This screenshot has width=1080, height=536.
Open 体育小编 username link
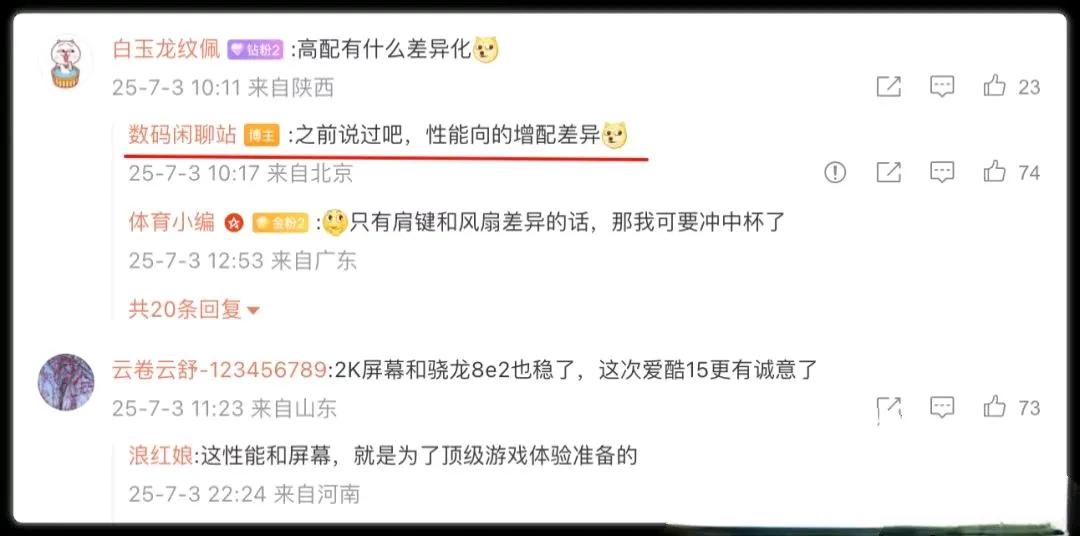point(171,222)
